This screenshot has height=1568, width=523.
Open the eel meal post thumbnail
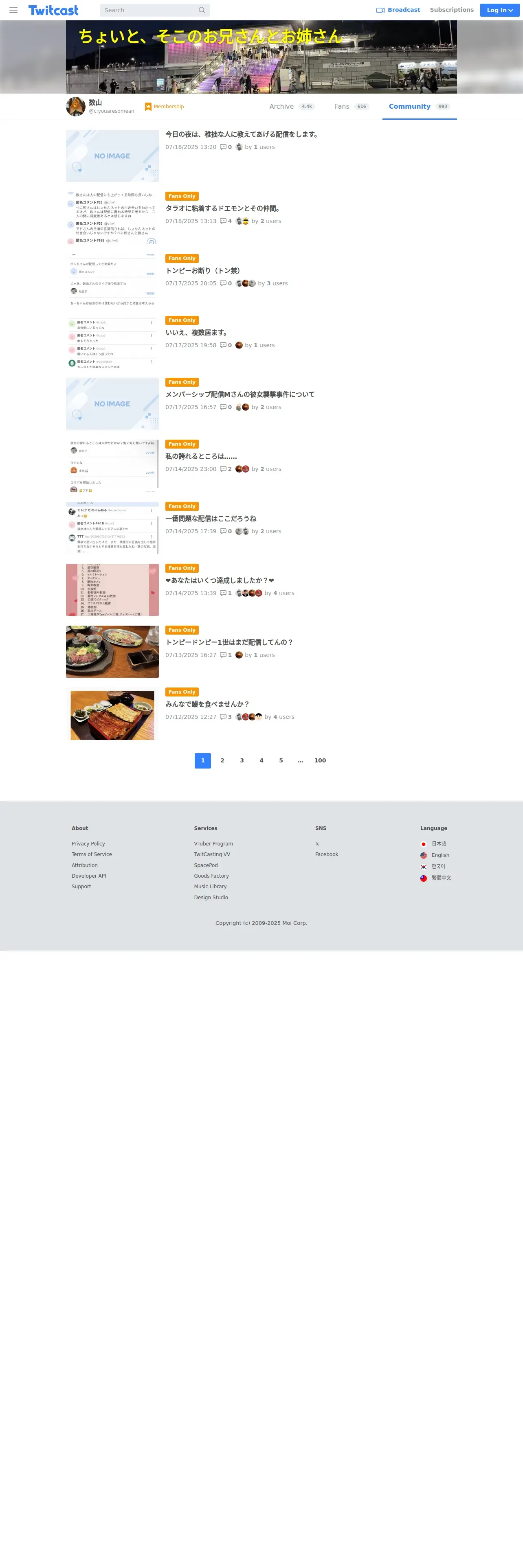112,715
